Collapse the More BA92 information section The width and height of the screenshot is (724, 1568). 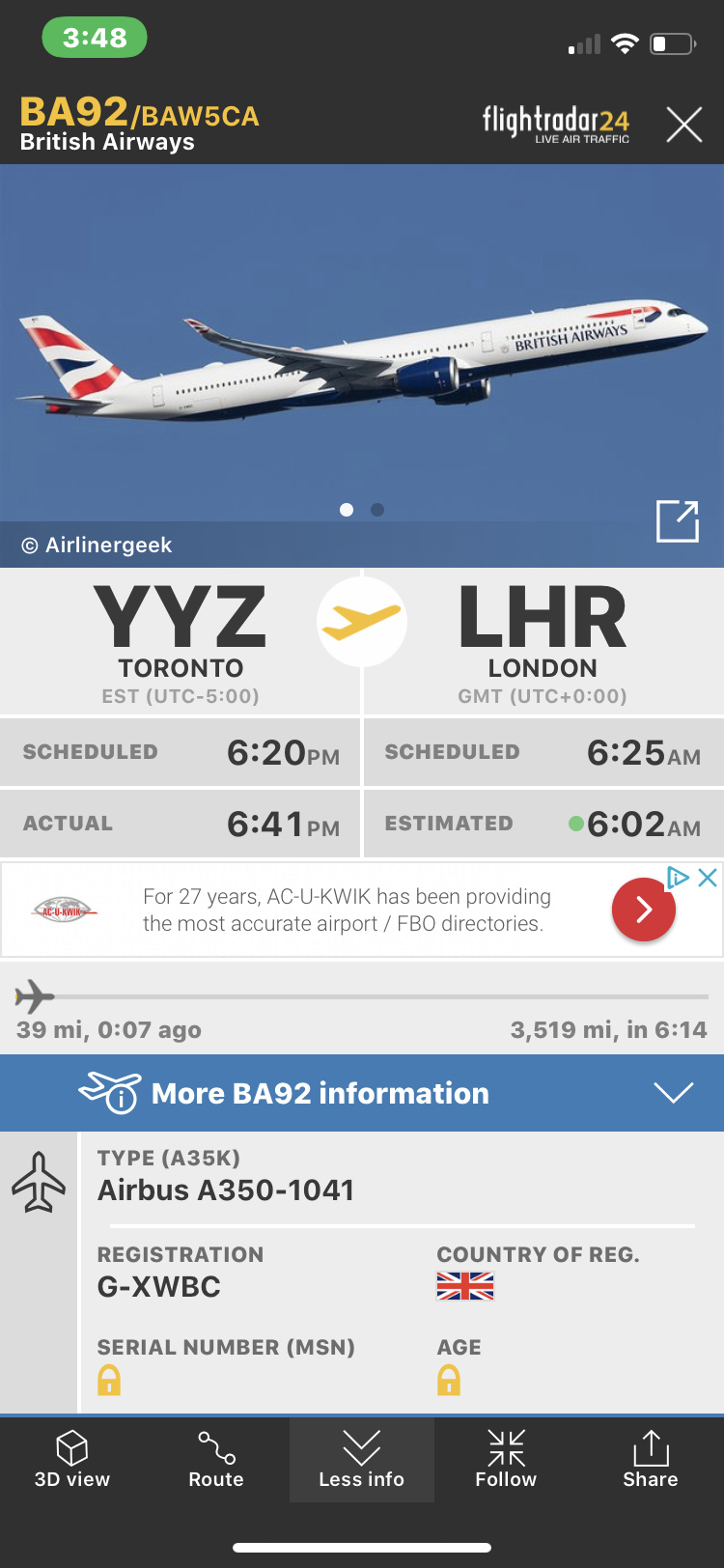673,1092
